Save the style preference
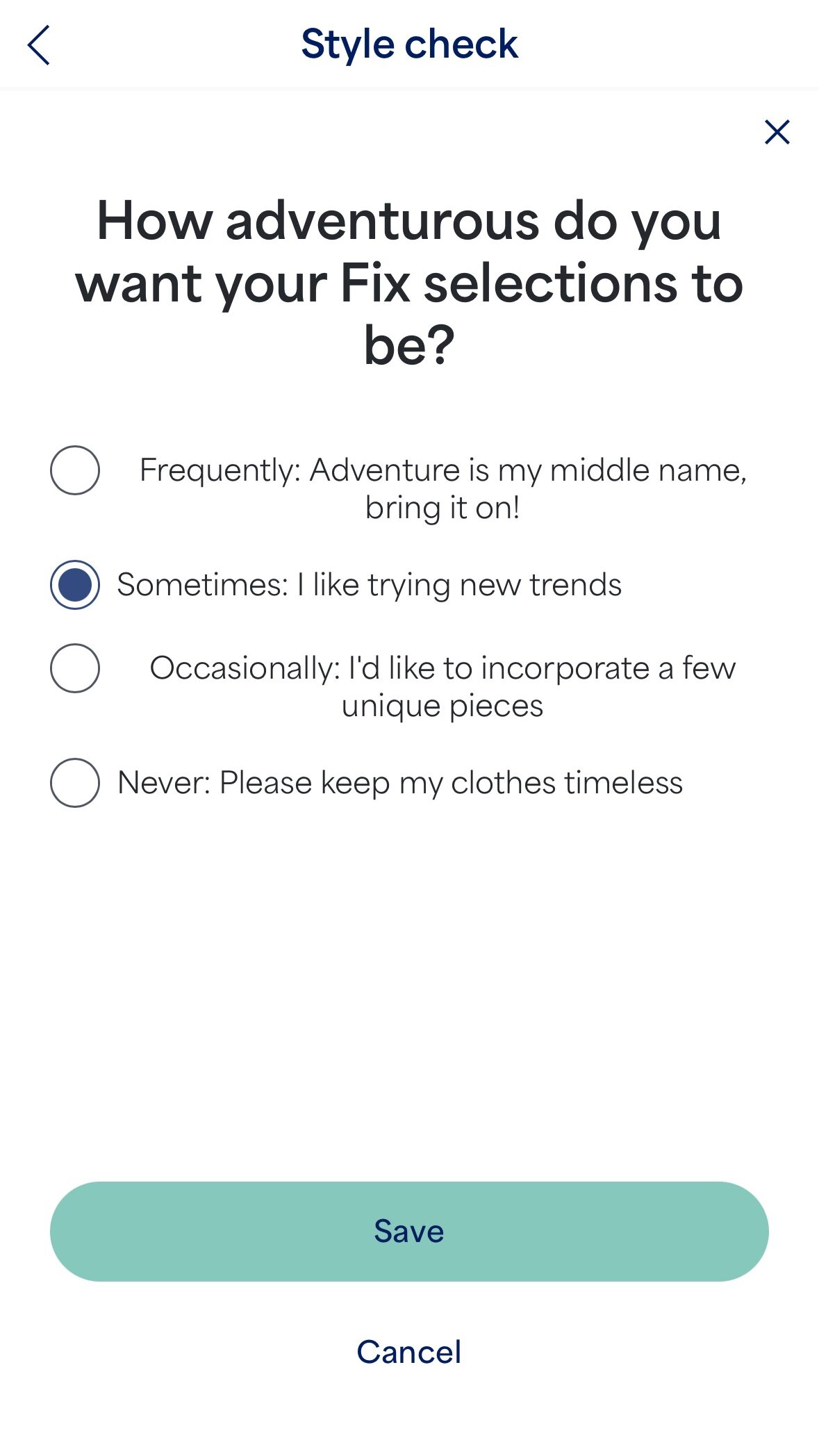Screen dimensions: 819x1456 coord(409,1231)
